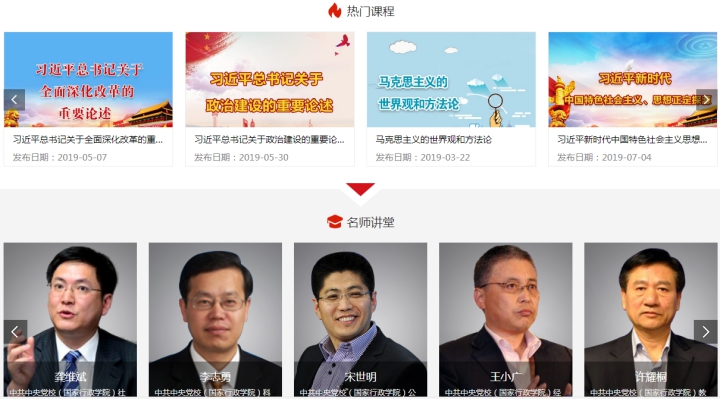
Task: Open course 习近平总书记关于政治建设的重要论述
Action: (x=269, y=80)
